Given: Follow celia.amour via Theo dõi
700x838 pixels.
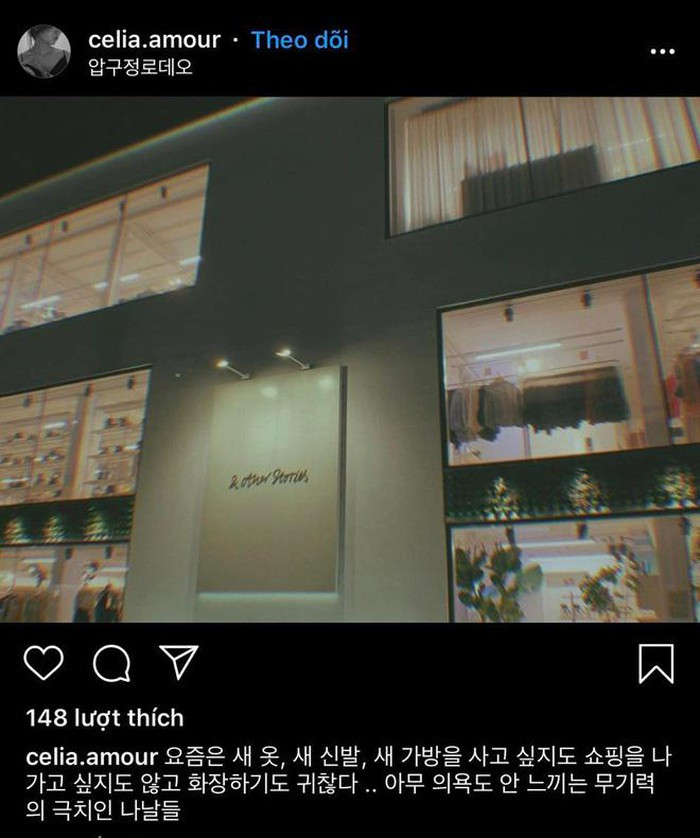Looking at the screenshot, I should [299, 40].
